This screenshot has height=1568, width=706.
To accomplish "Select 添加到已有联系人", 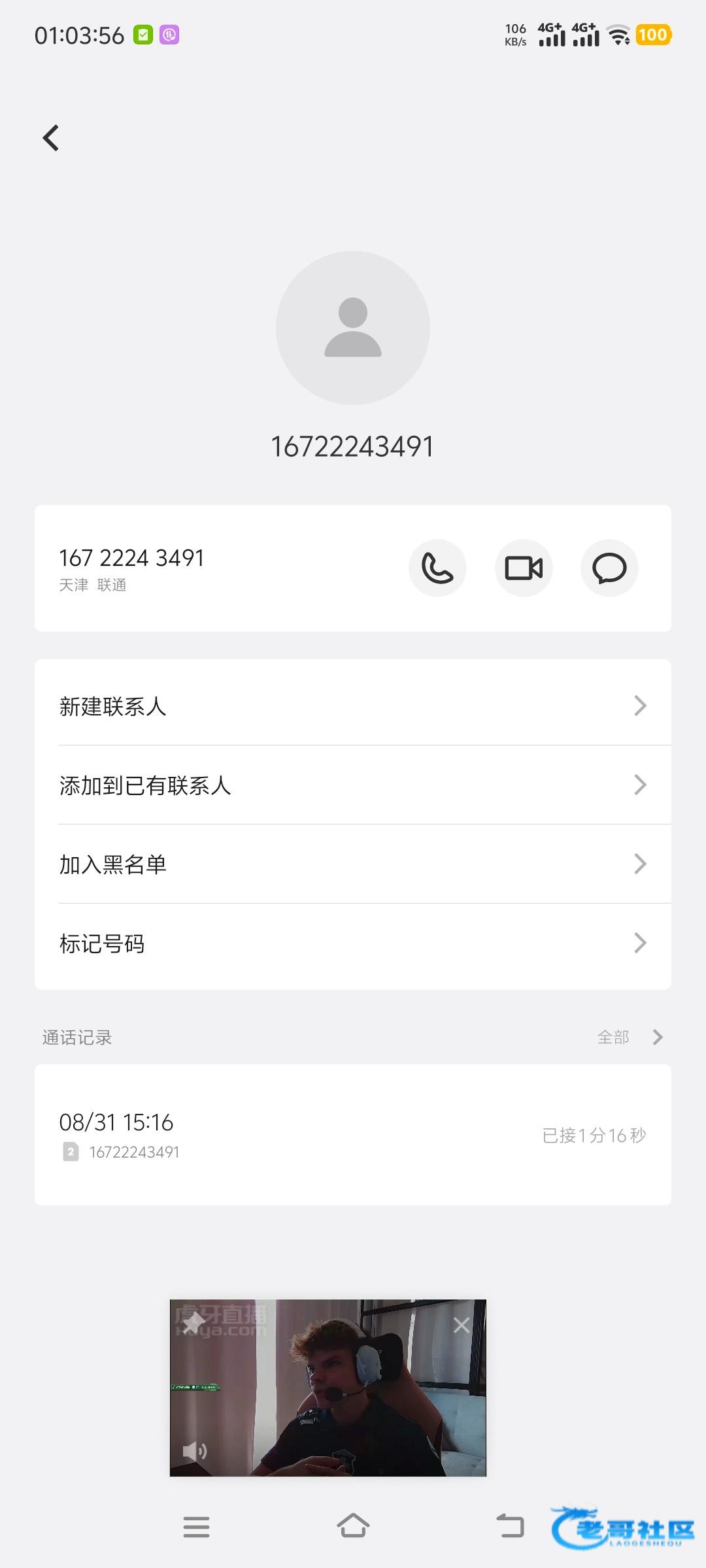I will [x=353, y=785].
